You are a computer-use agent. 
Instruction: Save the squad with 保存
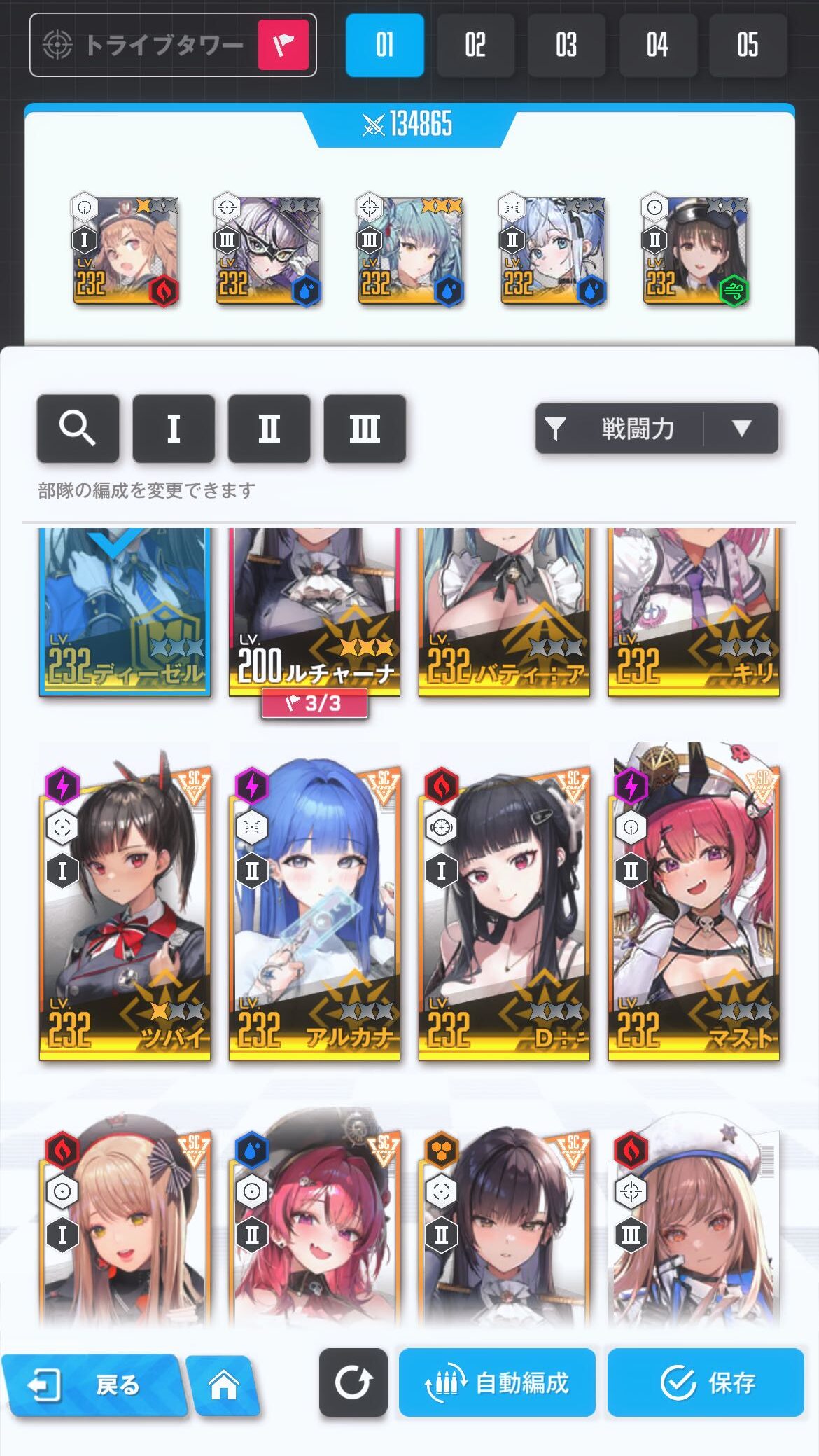(706, 1382)
